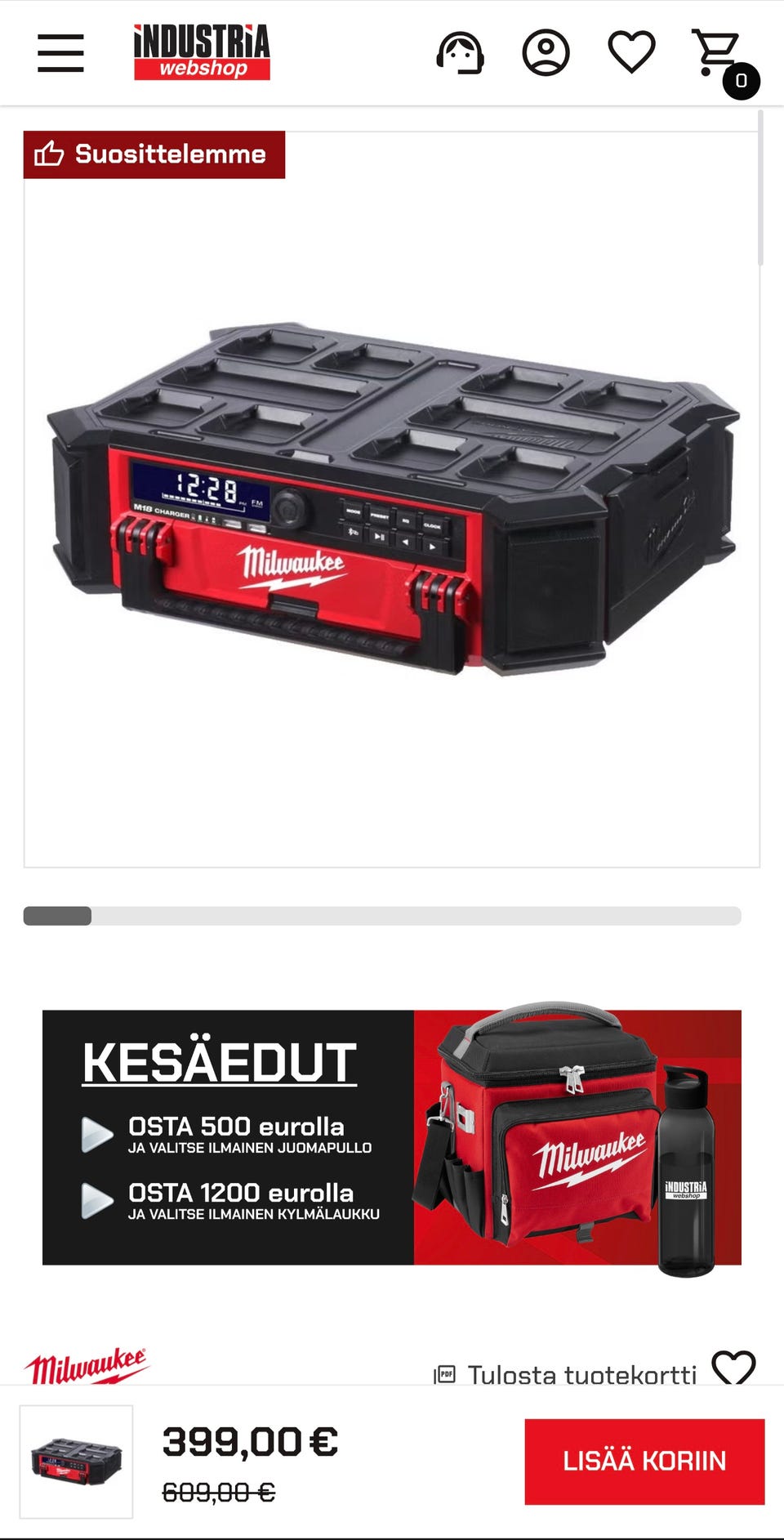This screenshot has height=1540, width=784.
Task: Add this product to favorites
Action: pos(733,1368)
